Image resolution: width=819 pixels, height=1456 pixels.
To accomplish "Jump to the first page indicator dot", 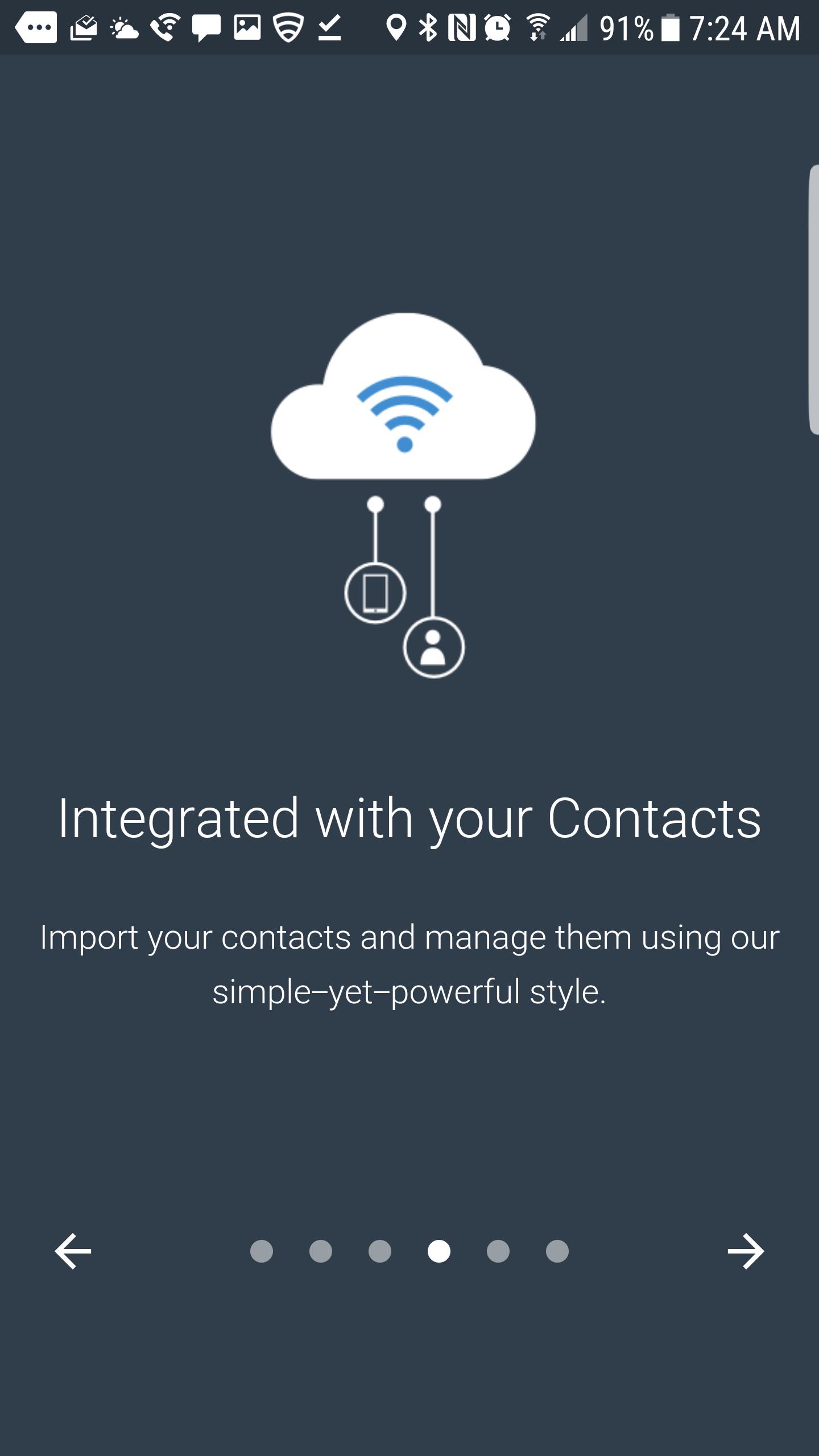I will coord(262,1251).
